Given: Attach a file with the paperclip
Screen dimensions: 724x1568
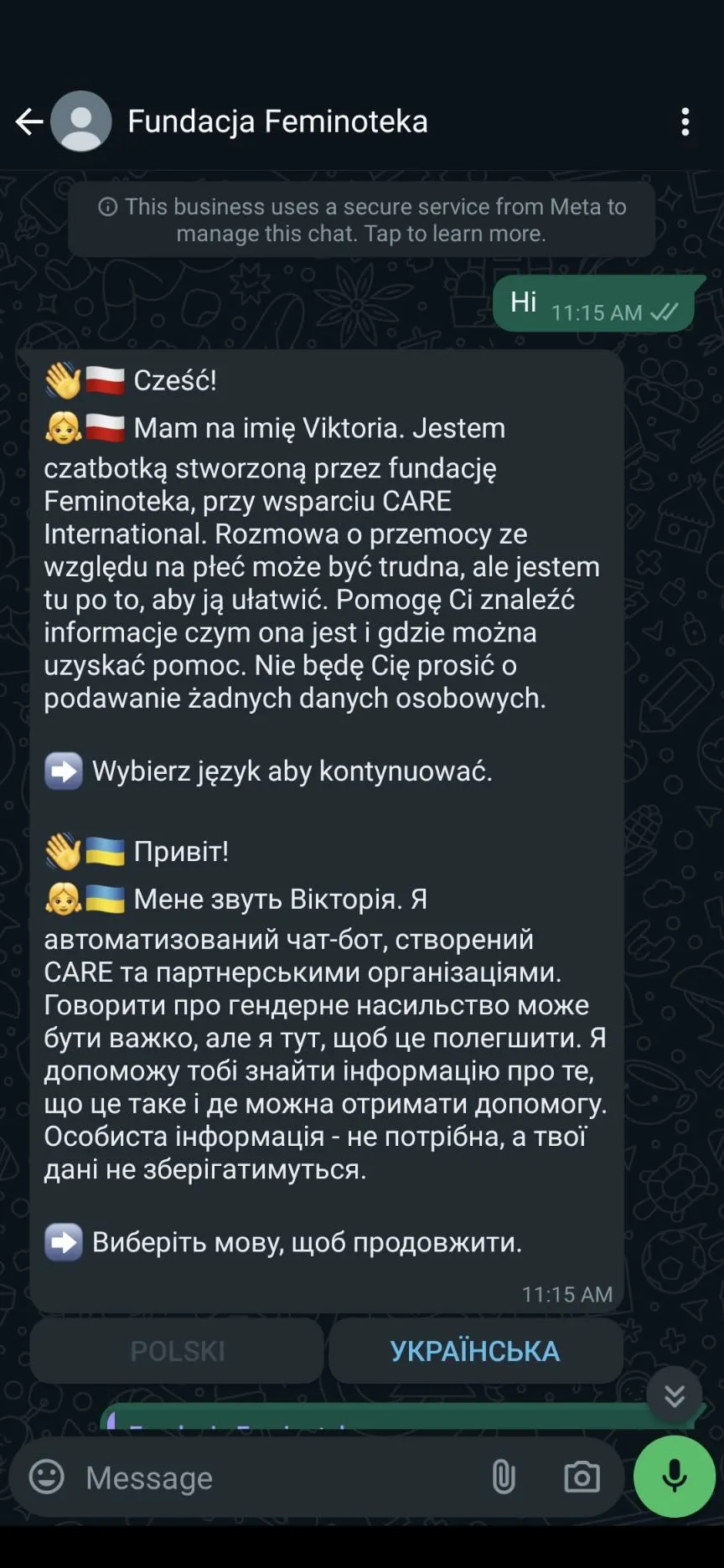Looking at the screenshot, I should point(504,1477).
